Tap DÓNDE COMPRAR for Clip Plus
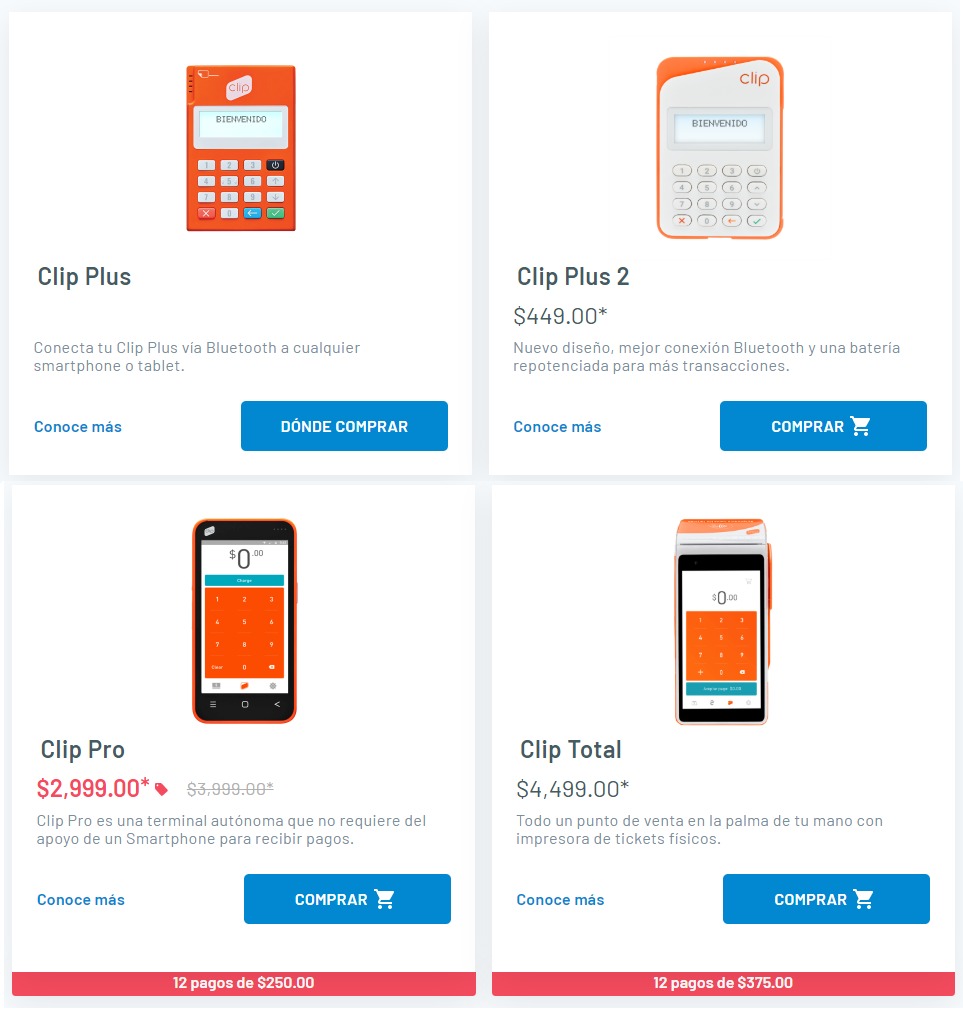This screenshot has height=1020, width=963. point(344,426)
